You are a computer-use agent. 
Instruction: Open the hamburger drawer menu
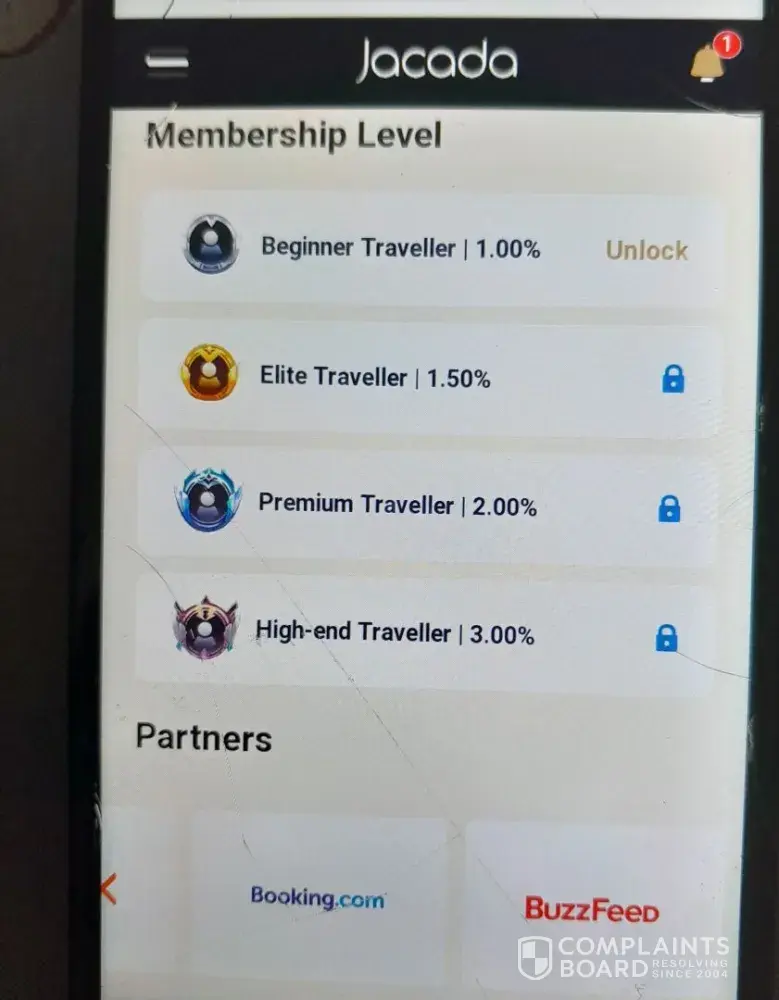click(166, 63)
